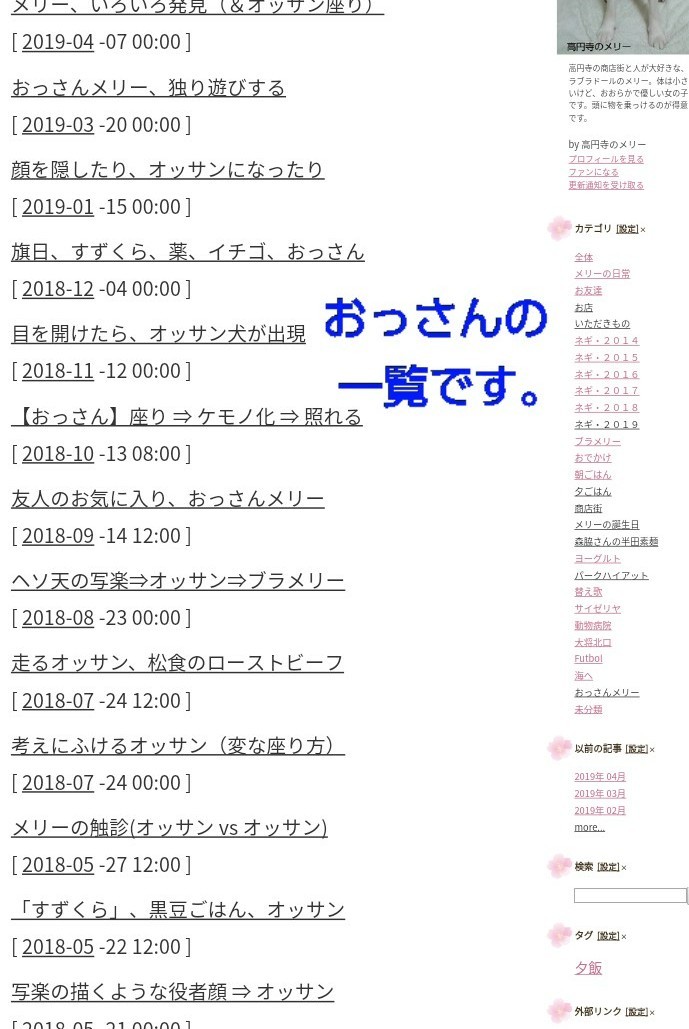Select the メリーの日常 category
The width and height of the screenshot is (689, 1029).
[601, 274]
